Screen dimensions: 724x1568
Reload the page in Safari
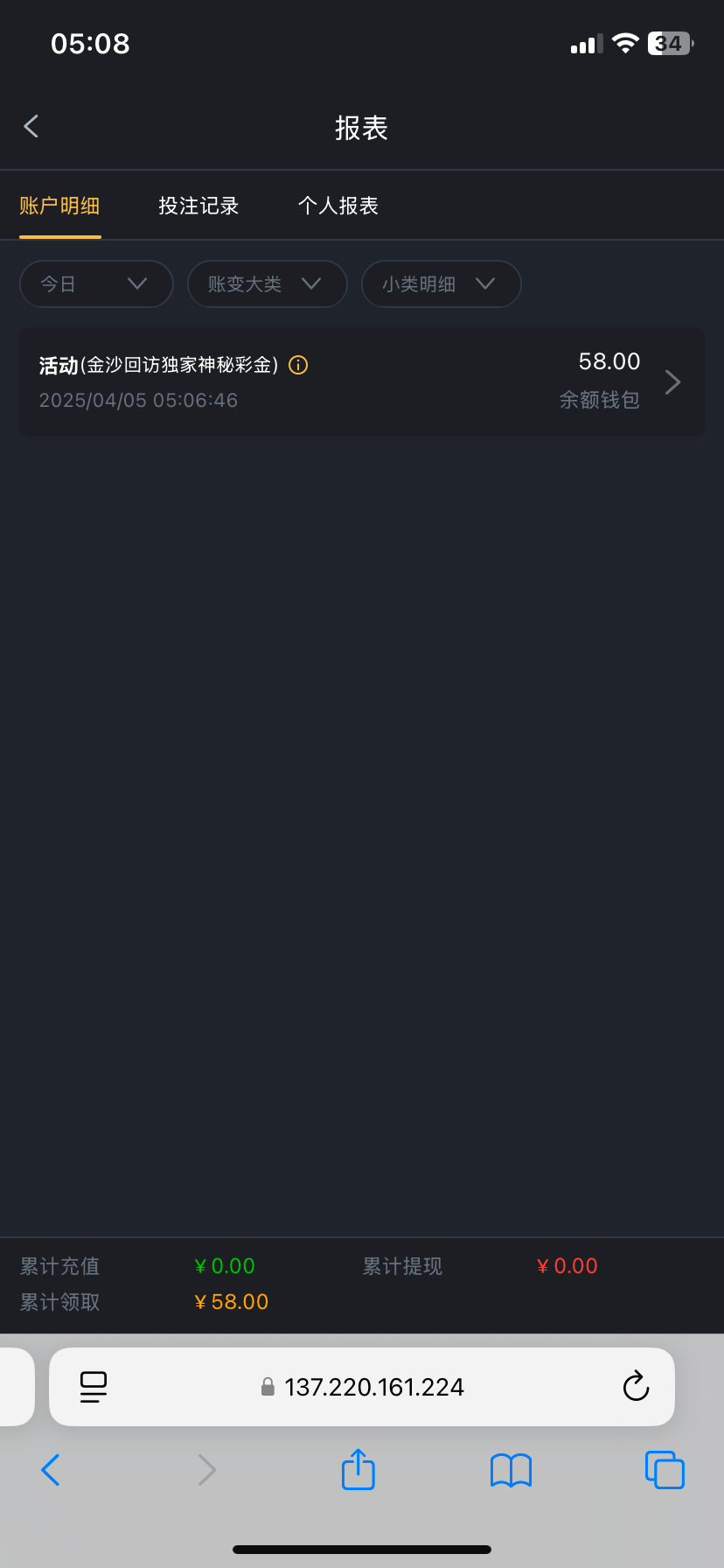636,1387
